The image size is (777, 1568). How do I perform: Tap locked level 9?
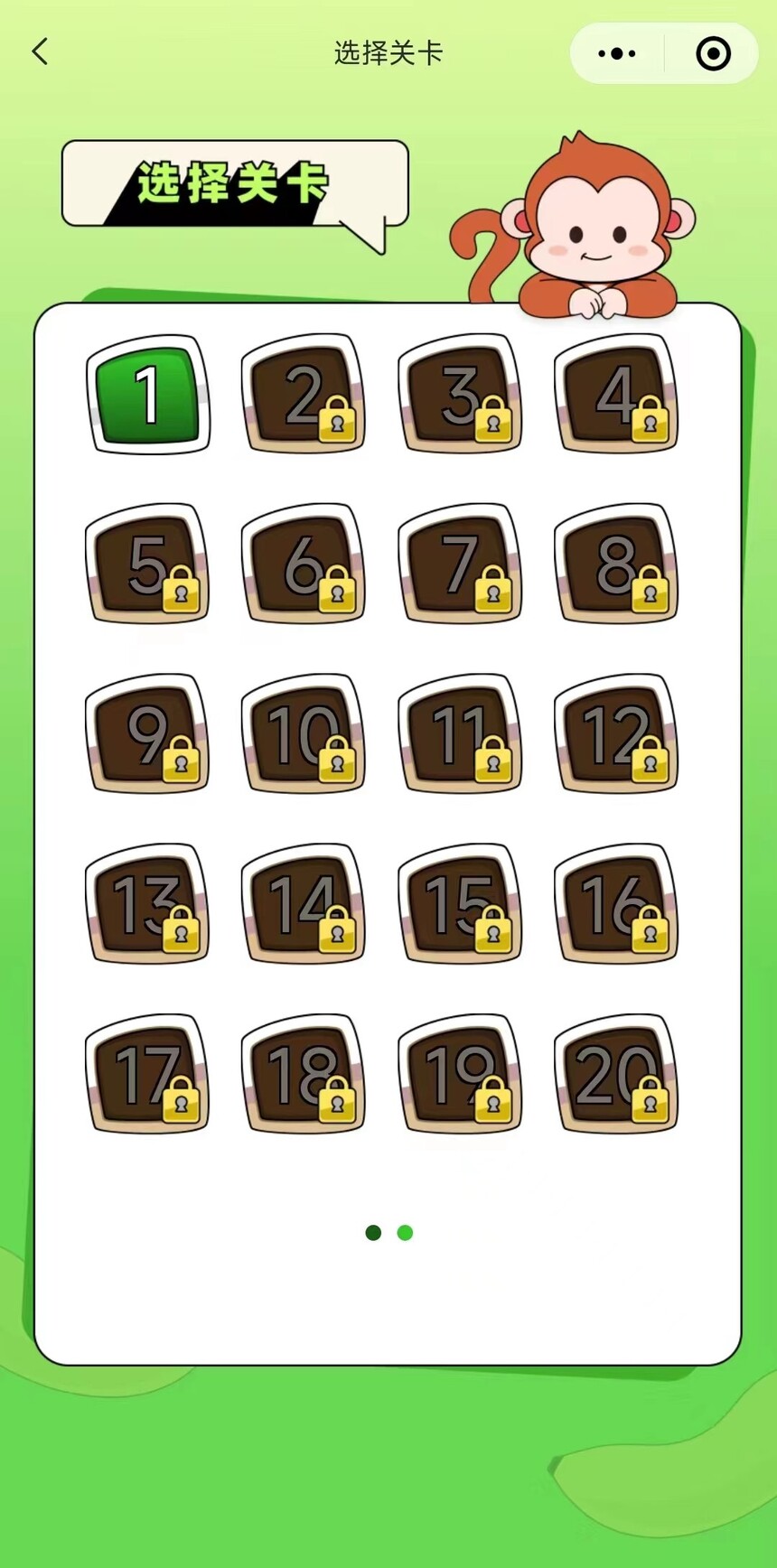[x=147, y=734]
